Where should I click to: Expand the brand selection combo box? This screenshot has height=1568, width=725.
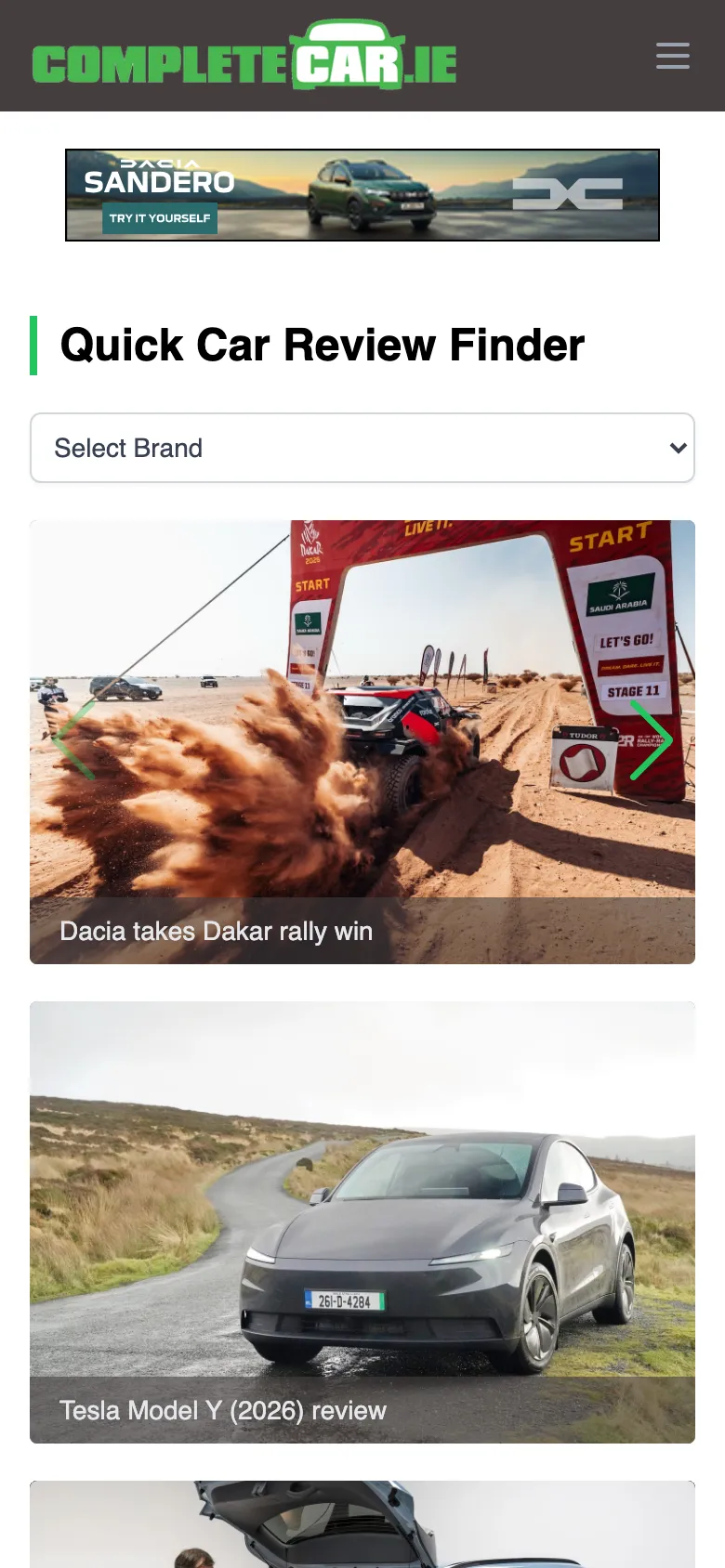point(362,448)
